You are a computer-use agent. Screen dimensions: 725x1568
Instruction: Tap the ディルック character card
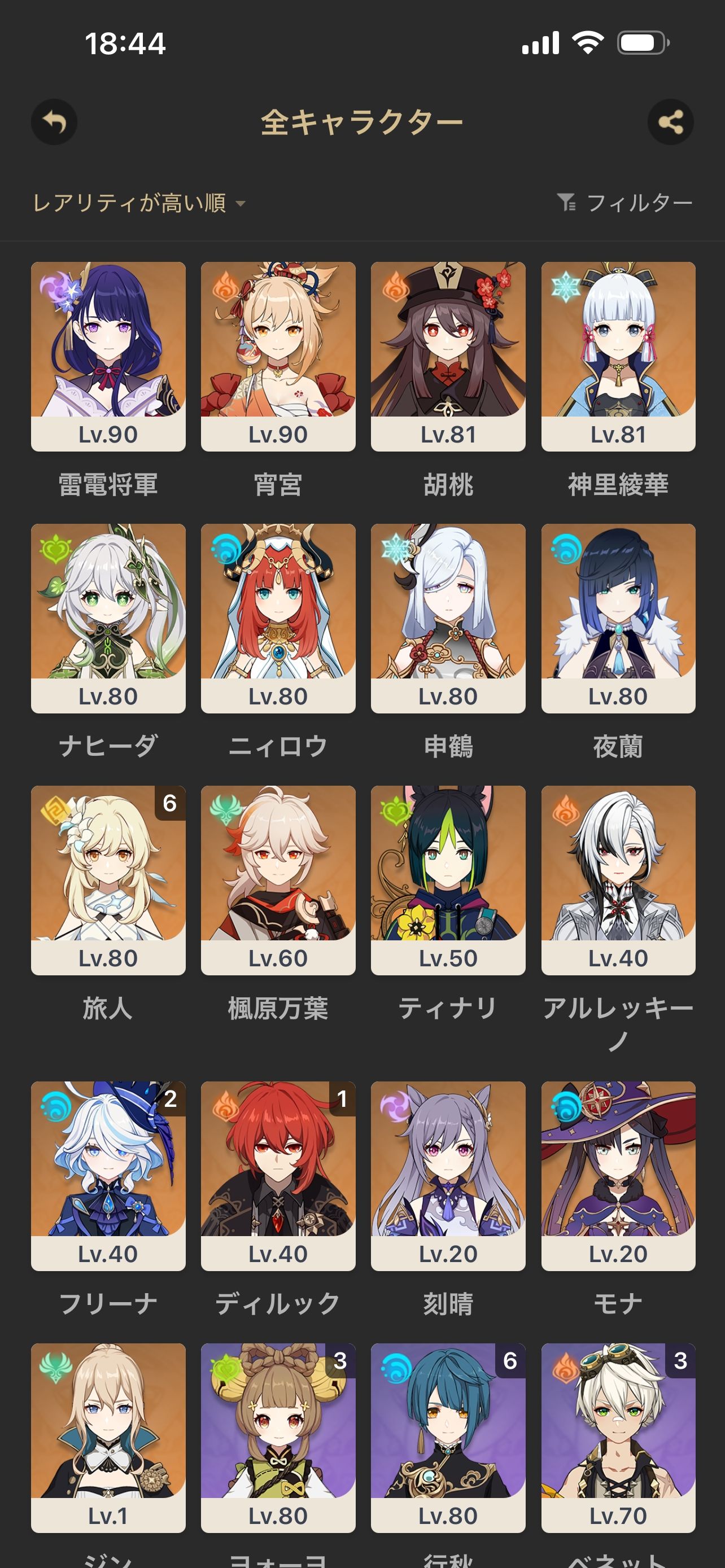point(278,1175)
